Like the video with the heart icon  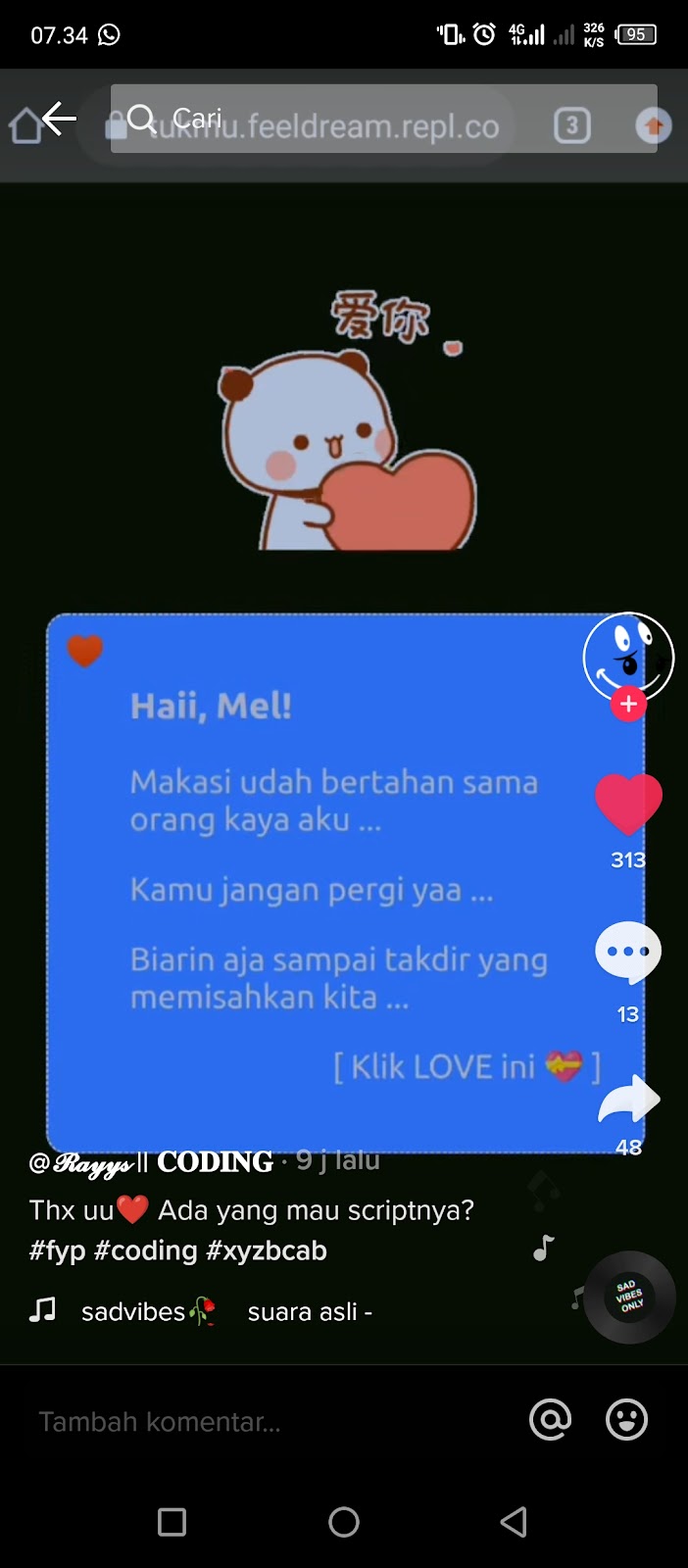point(628,804)
